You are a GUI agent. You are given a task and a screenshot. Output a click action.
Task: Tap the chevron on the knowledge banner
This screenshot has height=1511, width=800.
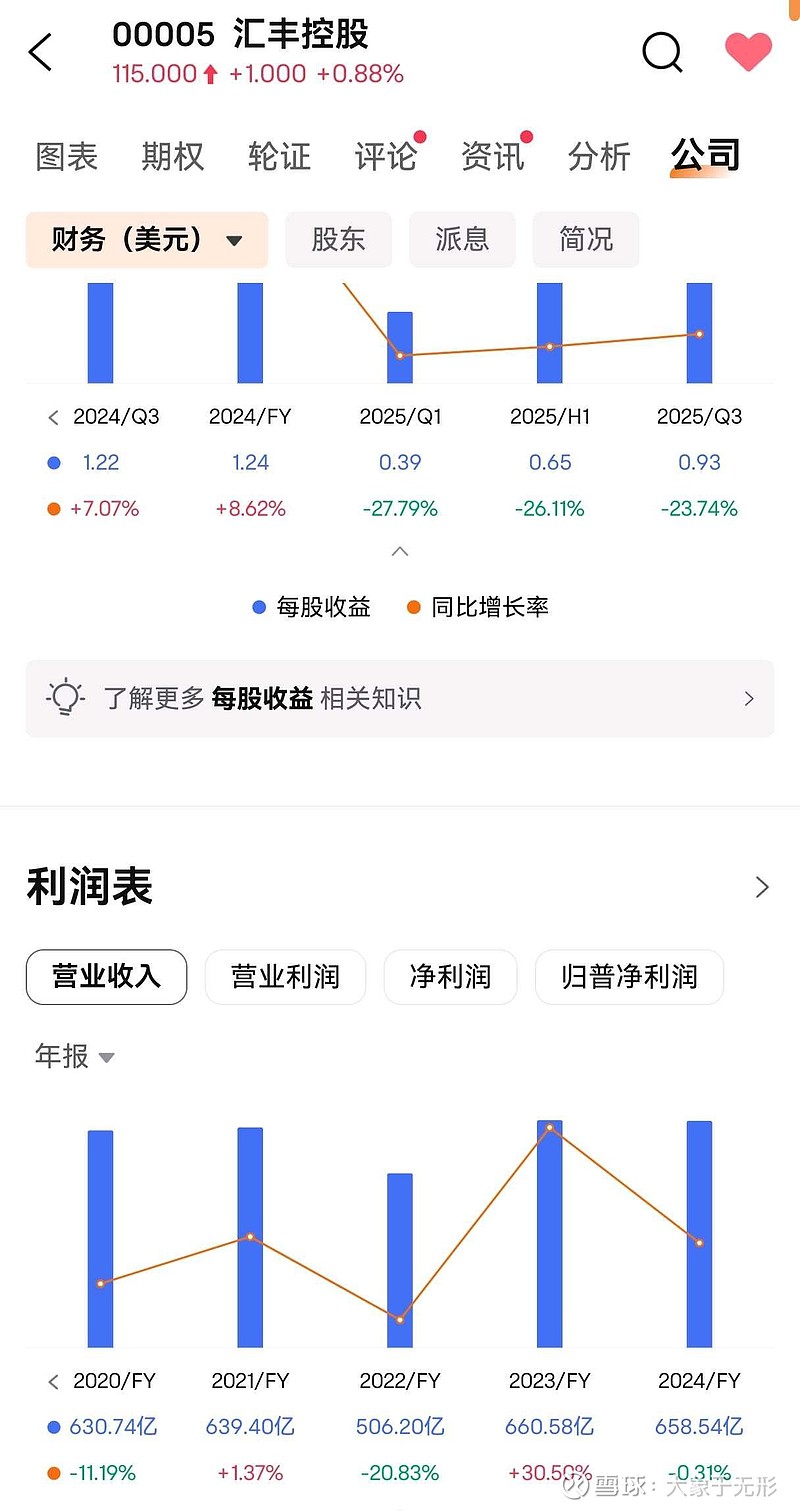pyautogui.click(x=749, y=698)
